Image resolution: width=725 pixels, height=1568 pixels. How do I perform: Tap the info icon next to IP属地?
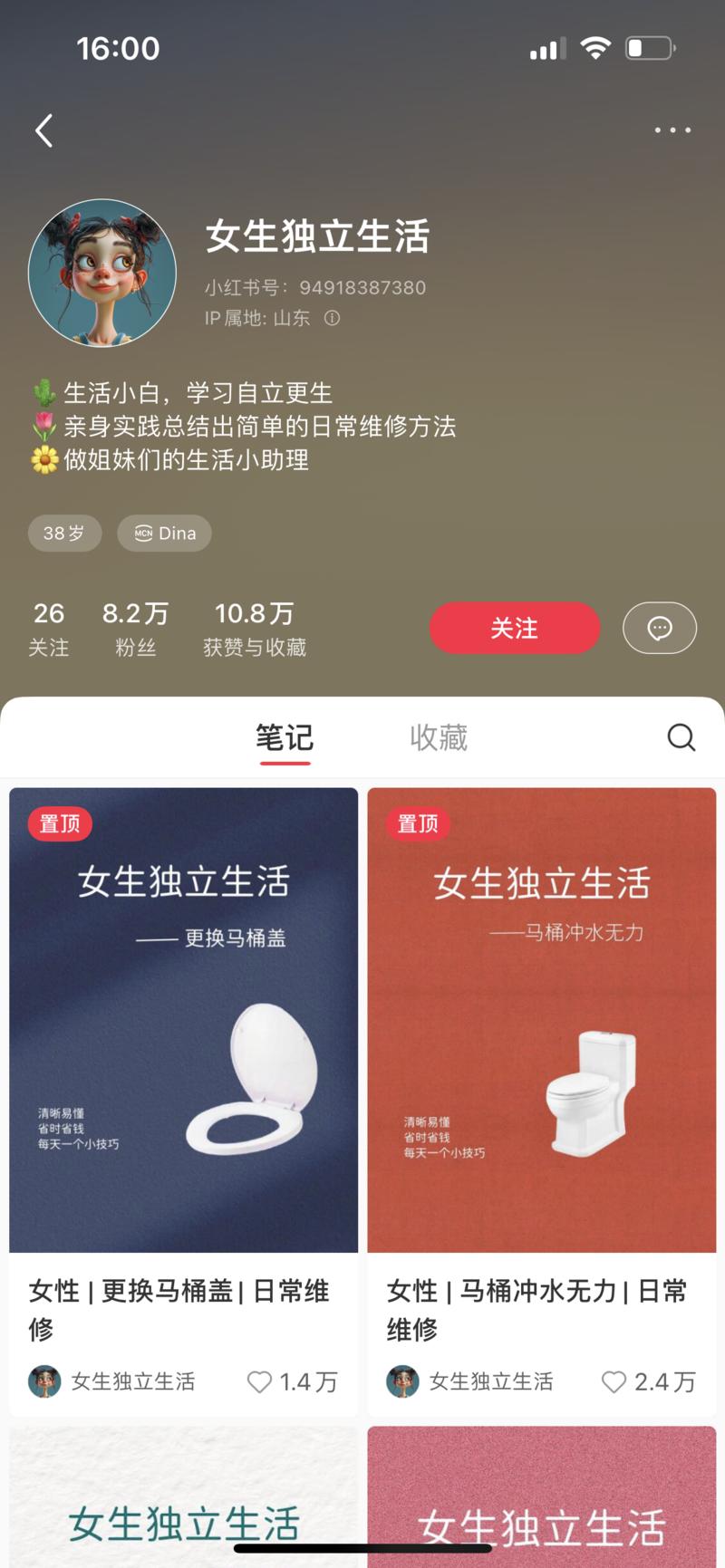pyautogui.click(x=331, y=318)
